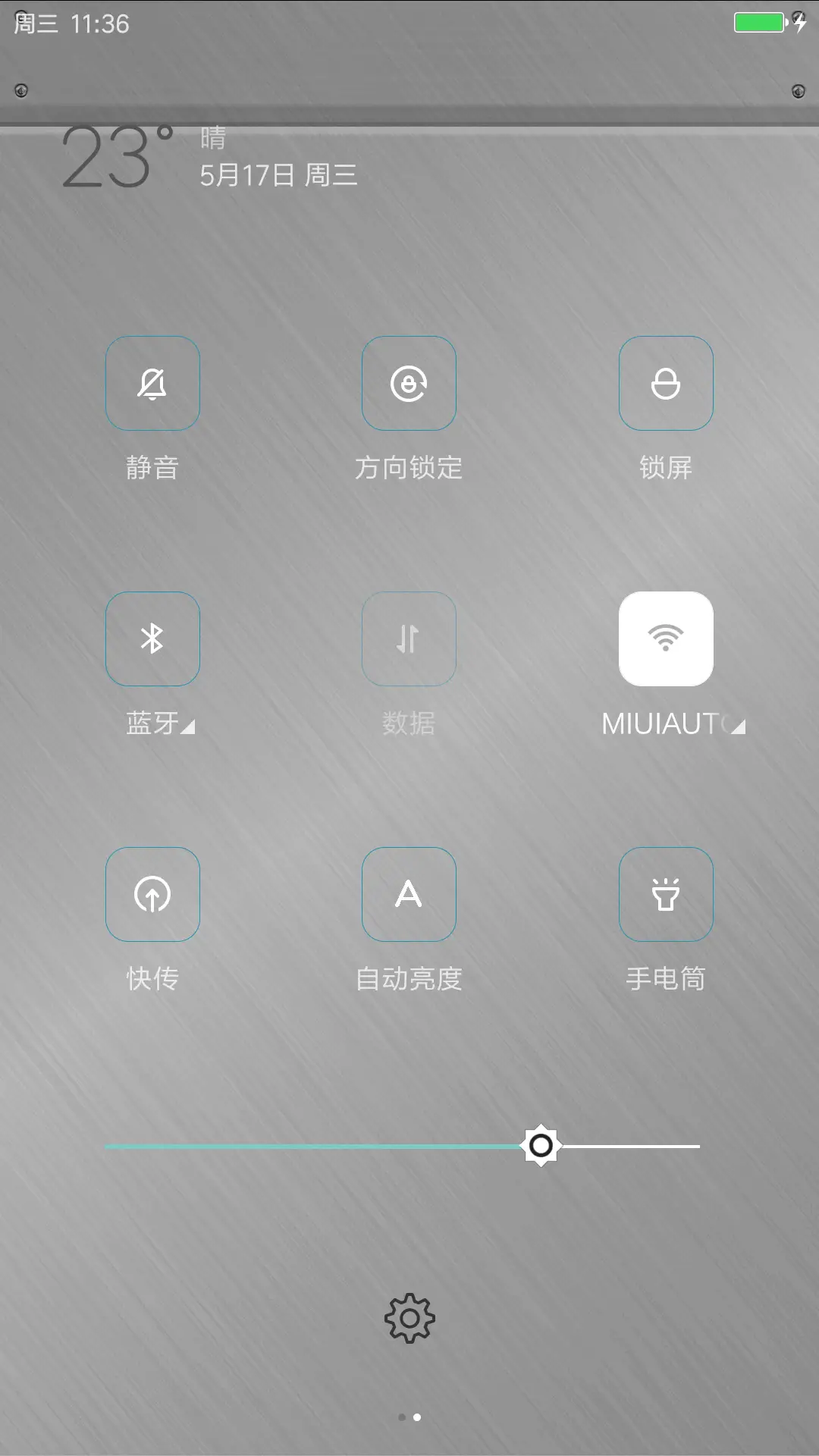Enable 方向锁定 orientation lock
The width and height of the screenshot is (819, 1456).
tap(409, 383)
